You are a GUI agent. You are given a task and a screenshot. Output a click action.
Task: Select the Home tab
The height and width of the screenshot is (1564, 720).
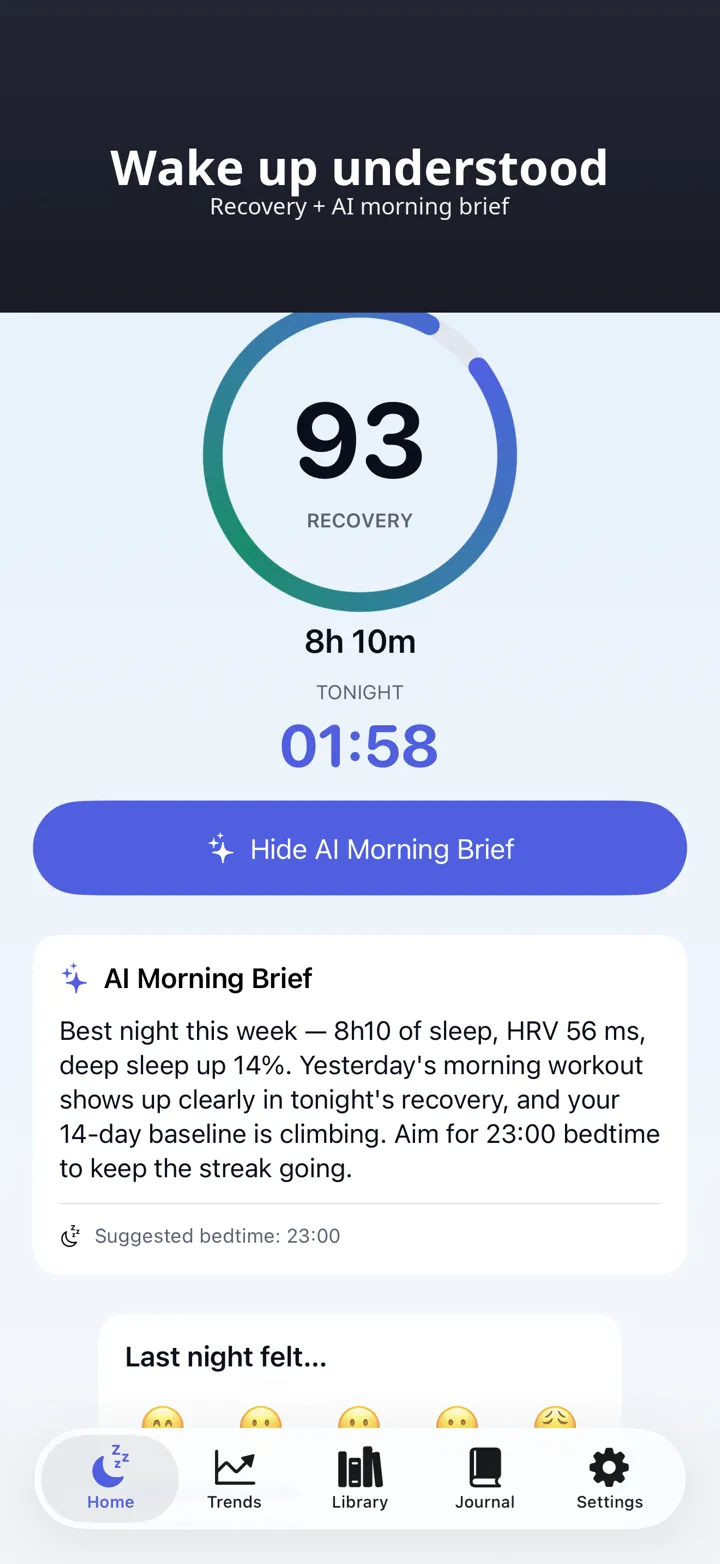coord(110,1478)
